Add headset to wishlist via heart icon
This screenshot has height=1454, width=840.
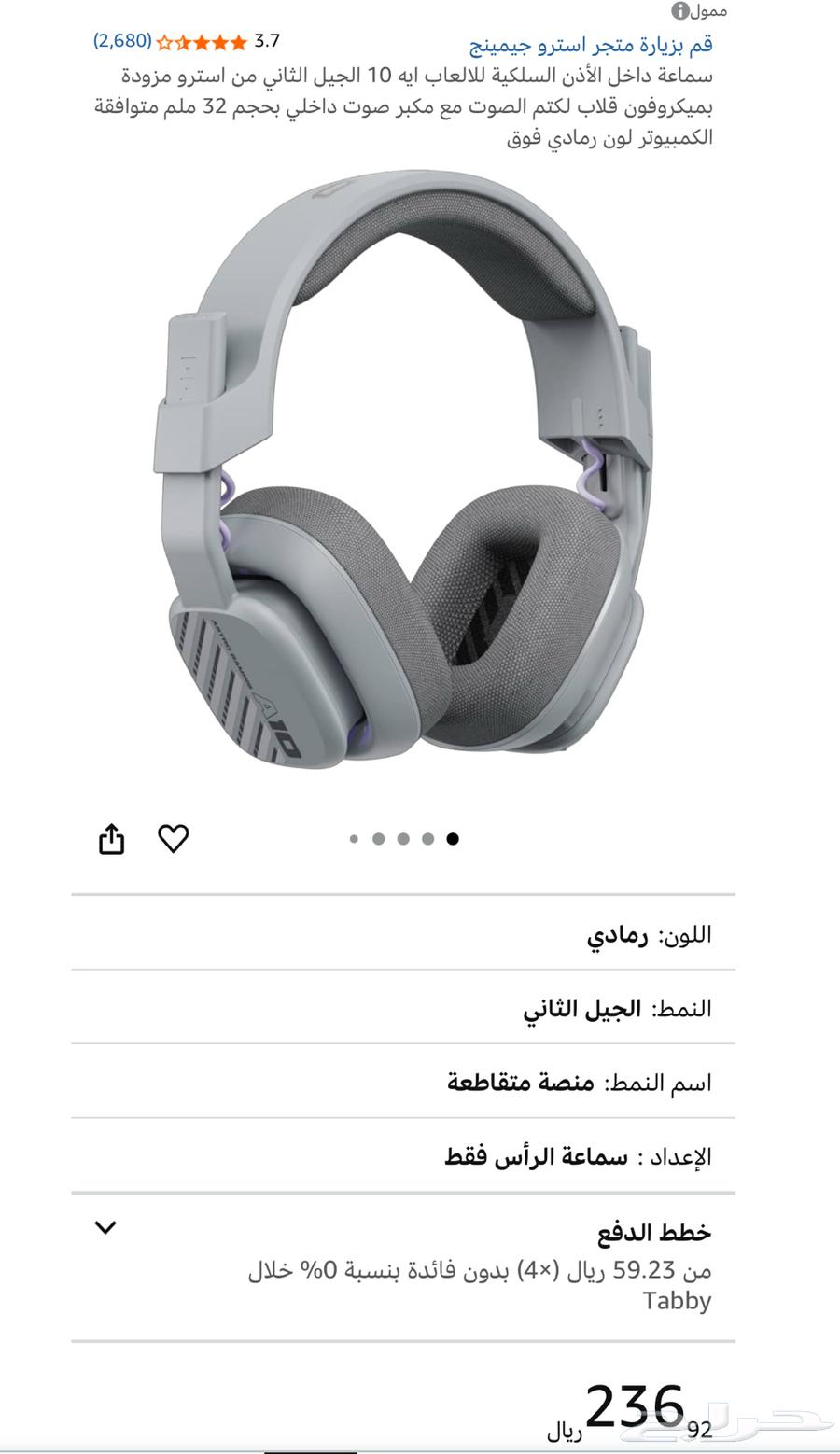[174, 838]
